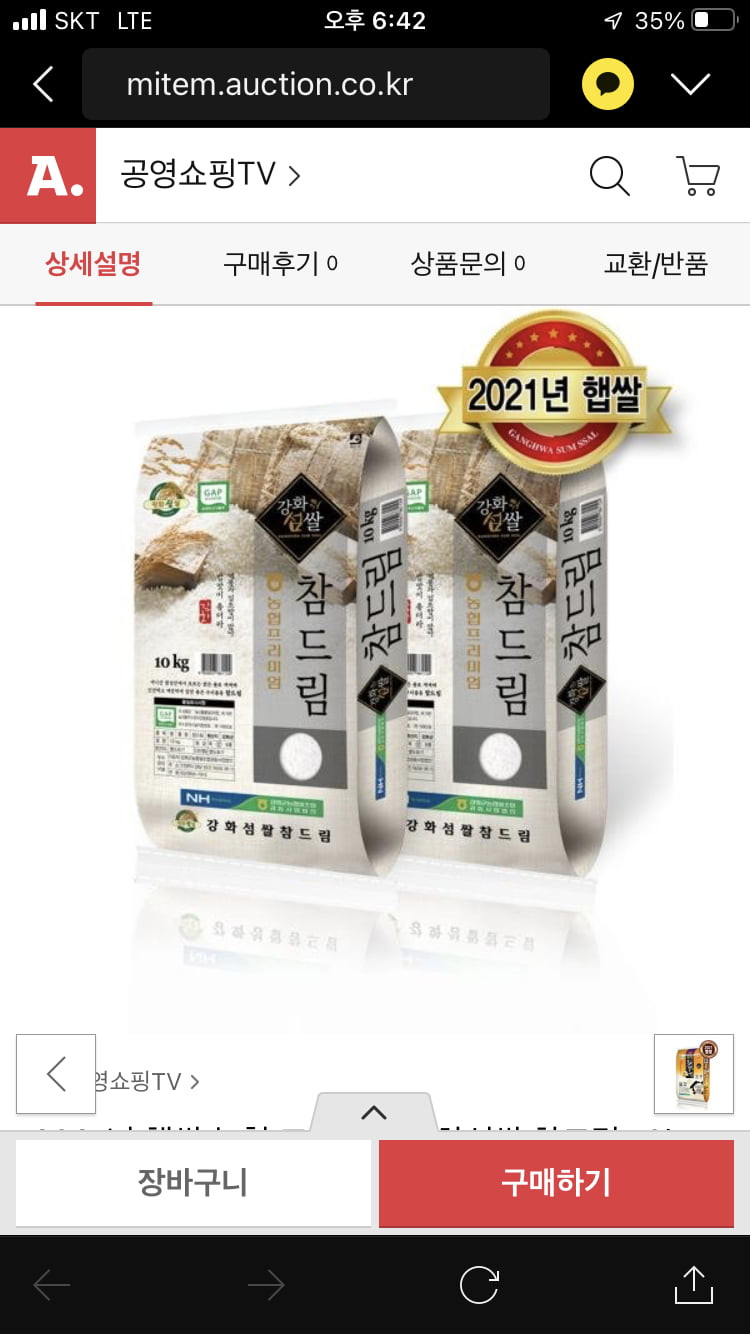The width and height of the screenshot is (750, 1334).
Task: Add the item with 장바구니 button
Action: point(193,1183)
